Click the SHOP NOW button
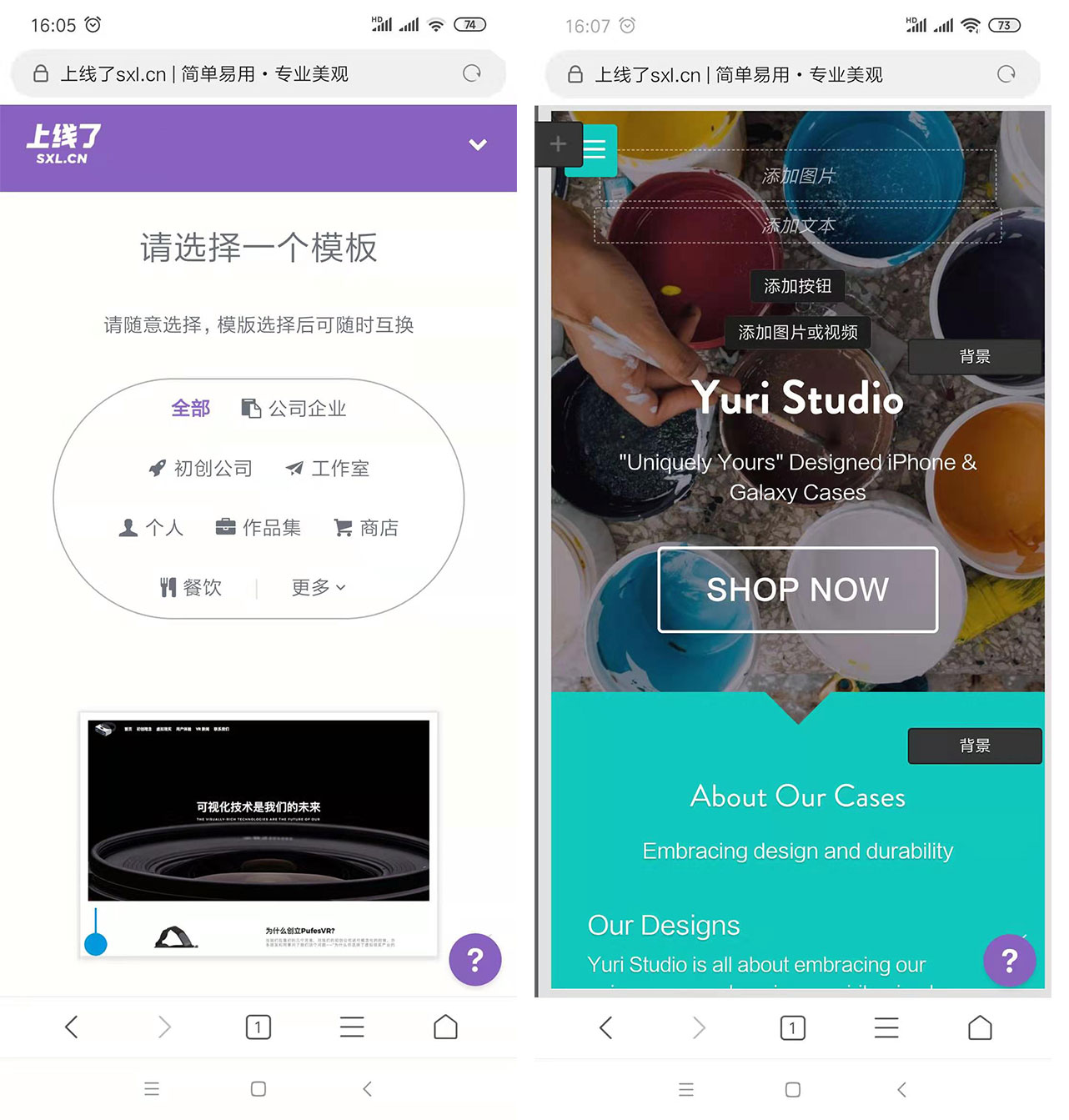 click(x=797, y=590)
